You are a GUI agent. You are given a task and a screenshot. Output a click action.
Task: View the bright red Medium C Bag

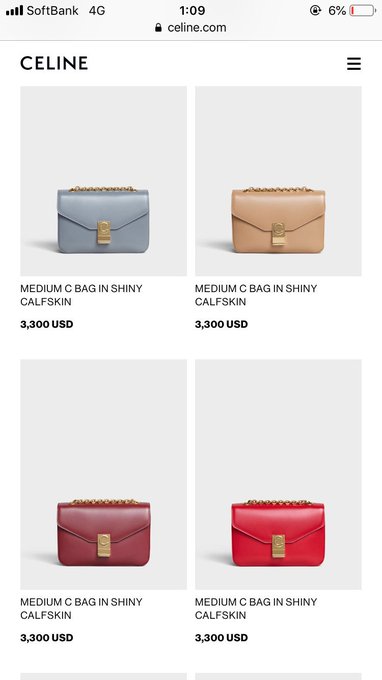click(x=278, y=474)
